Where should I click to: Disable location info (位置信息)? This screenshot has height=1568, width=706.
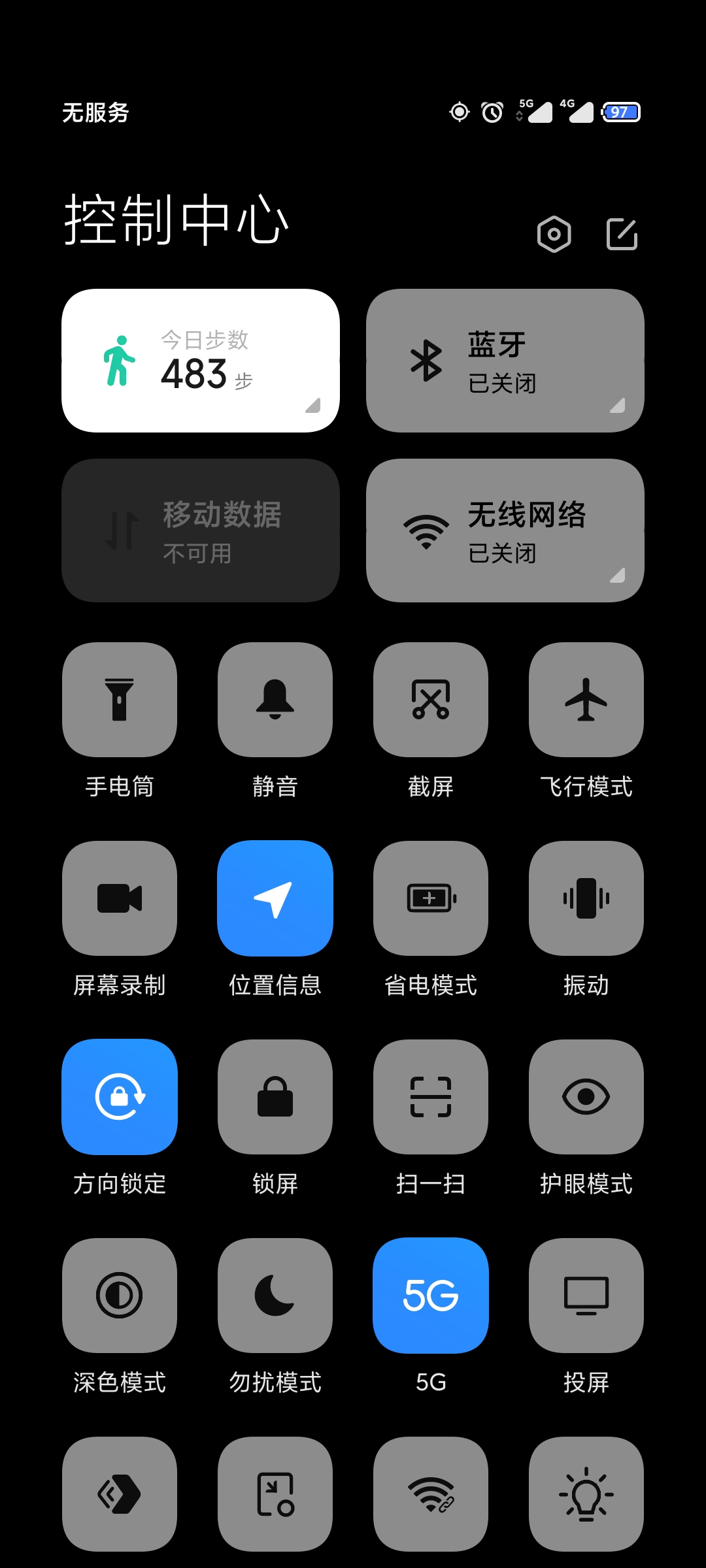coord(275,898)
